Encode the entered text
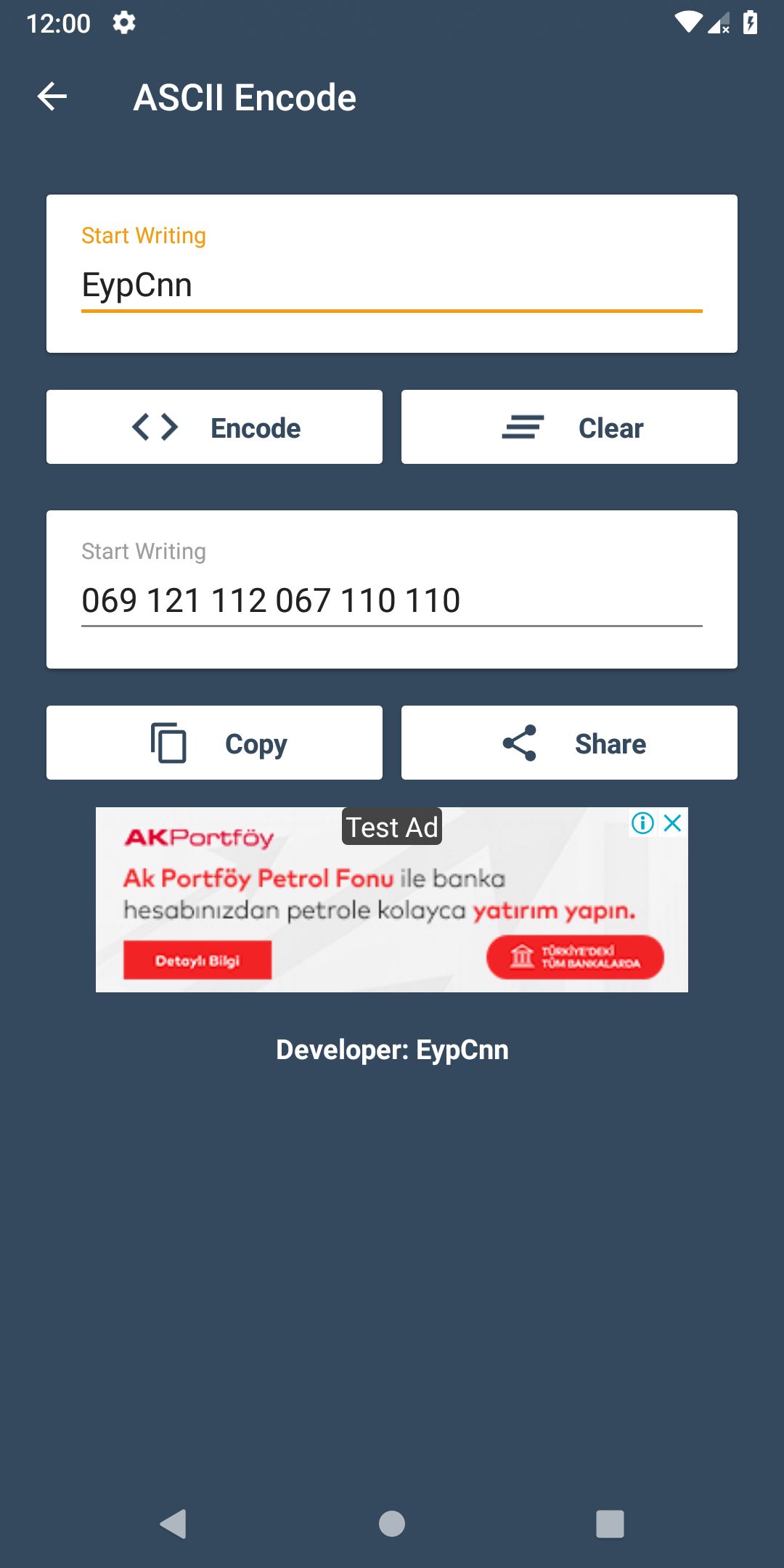The height and width of the screenshot is (1568, 784). tap(214, 428)
